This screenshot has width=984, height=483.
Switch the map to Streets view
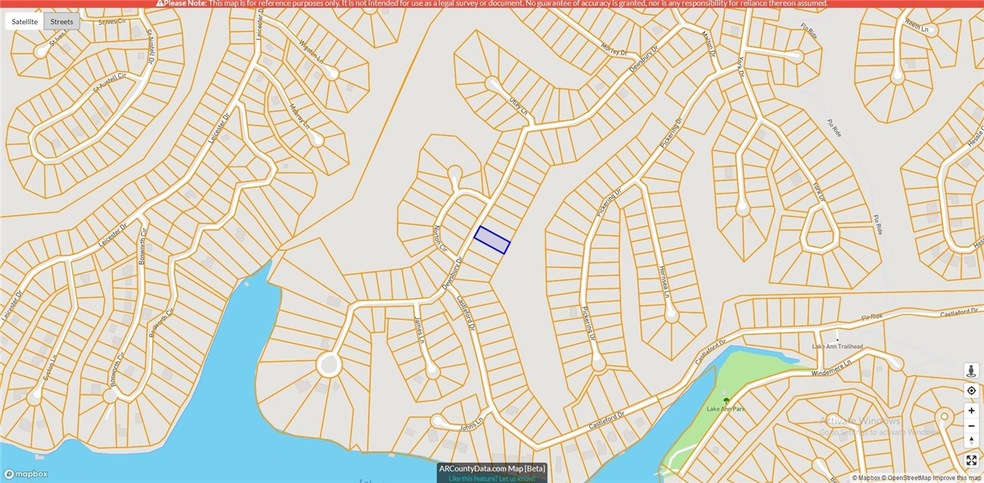(x=62, y=21)
